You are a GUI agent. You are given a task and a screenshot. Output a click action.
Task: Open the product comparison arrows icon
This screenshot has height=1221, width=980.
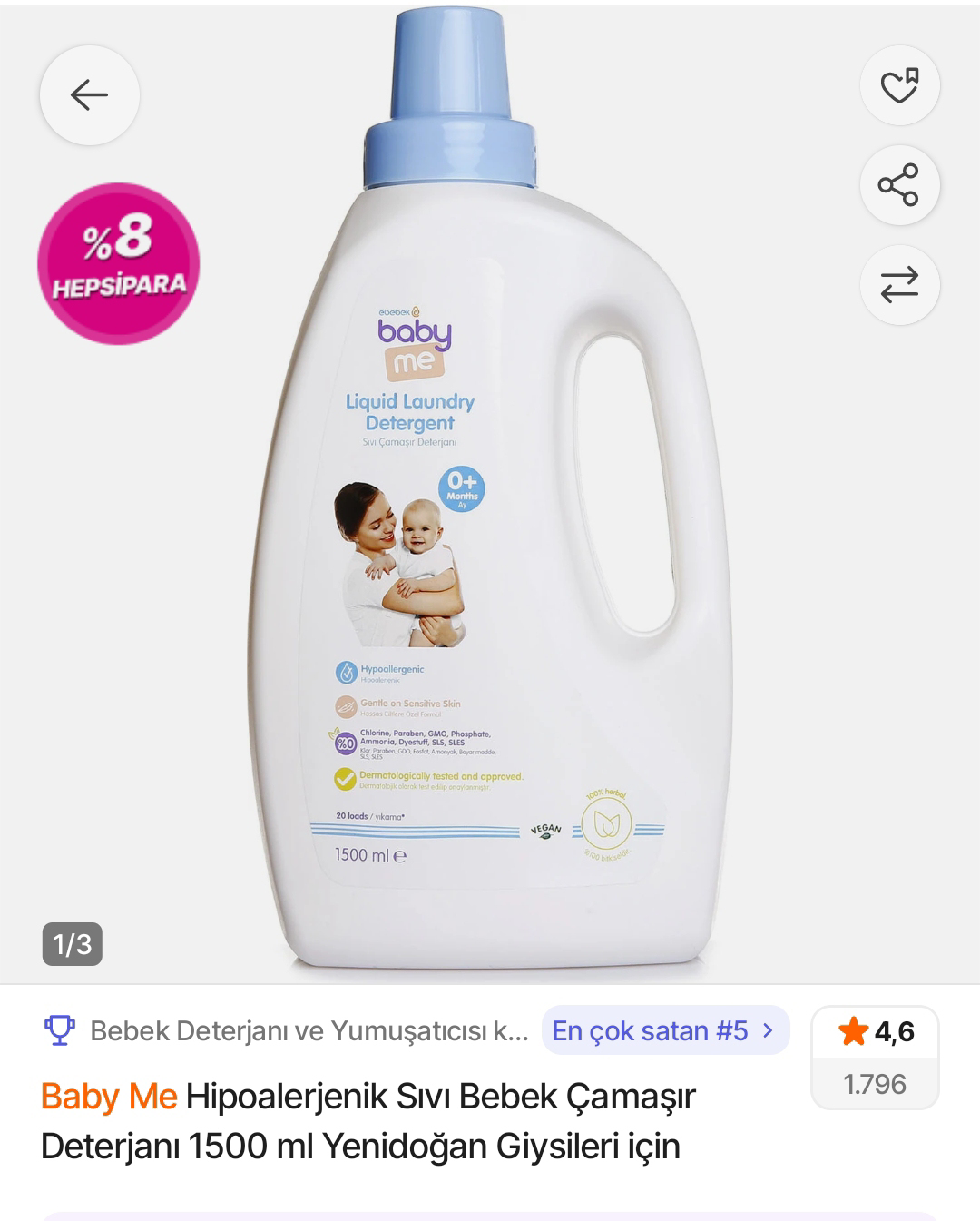[899, 285]
